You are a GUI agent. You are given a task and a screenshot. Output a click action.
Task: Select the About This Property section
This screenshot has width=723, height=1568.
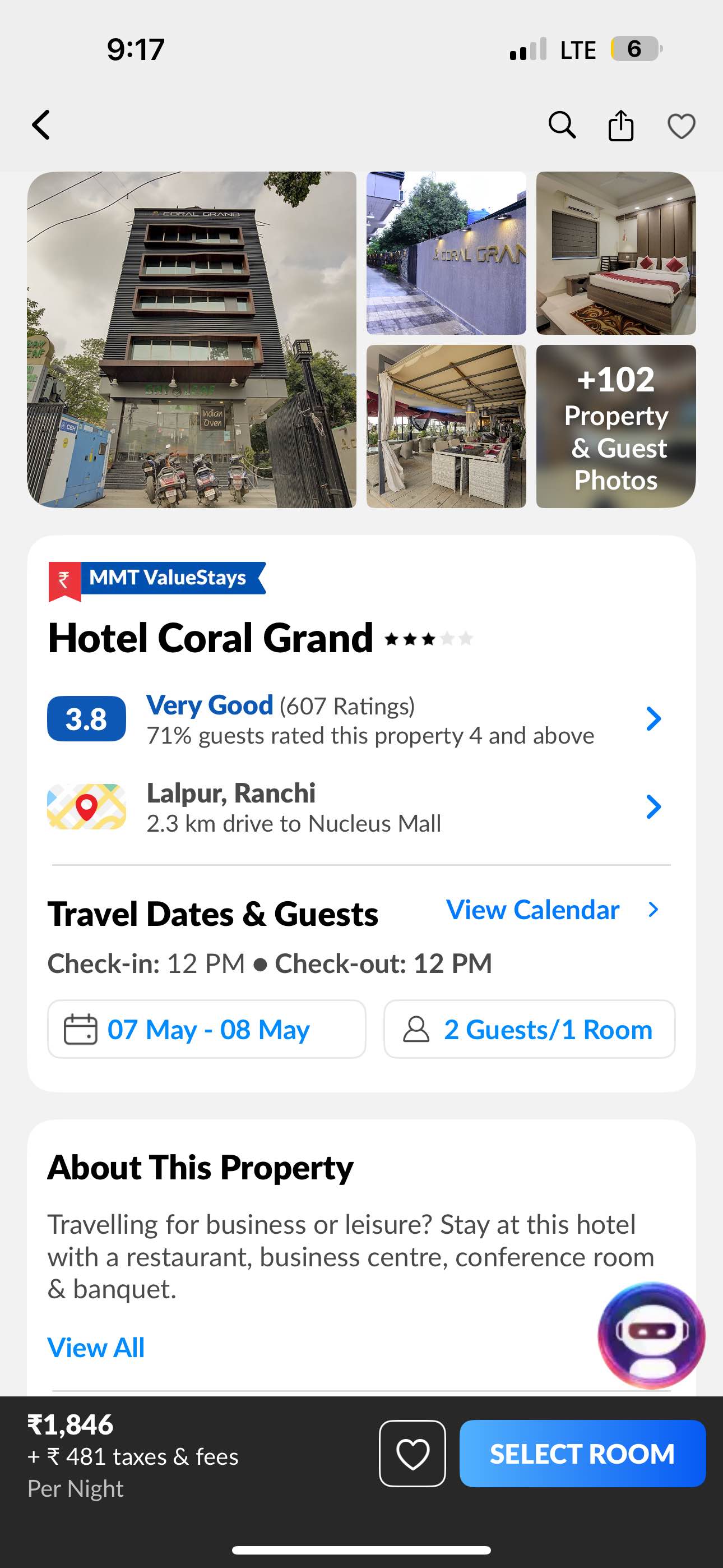pyautogui.click(x=201, y=1166)
